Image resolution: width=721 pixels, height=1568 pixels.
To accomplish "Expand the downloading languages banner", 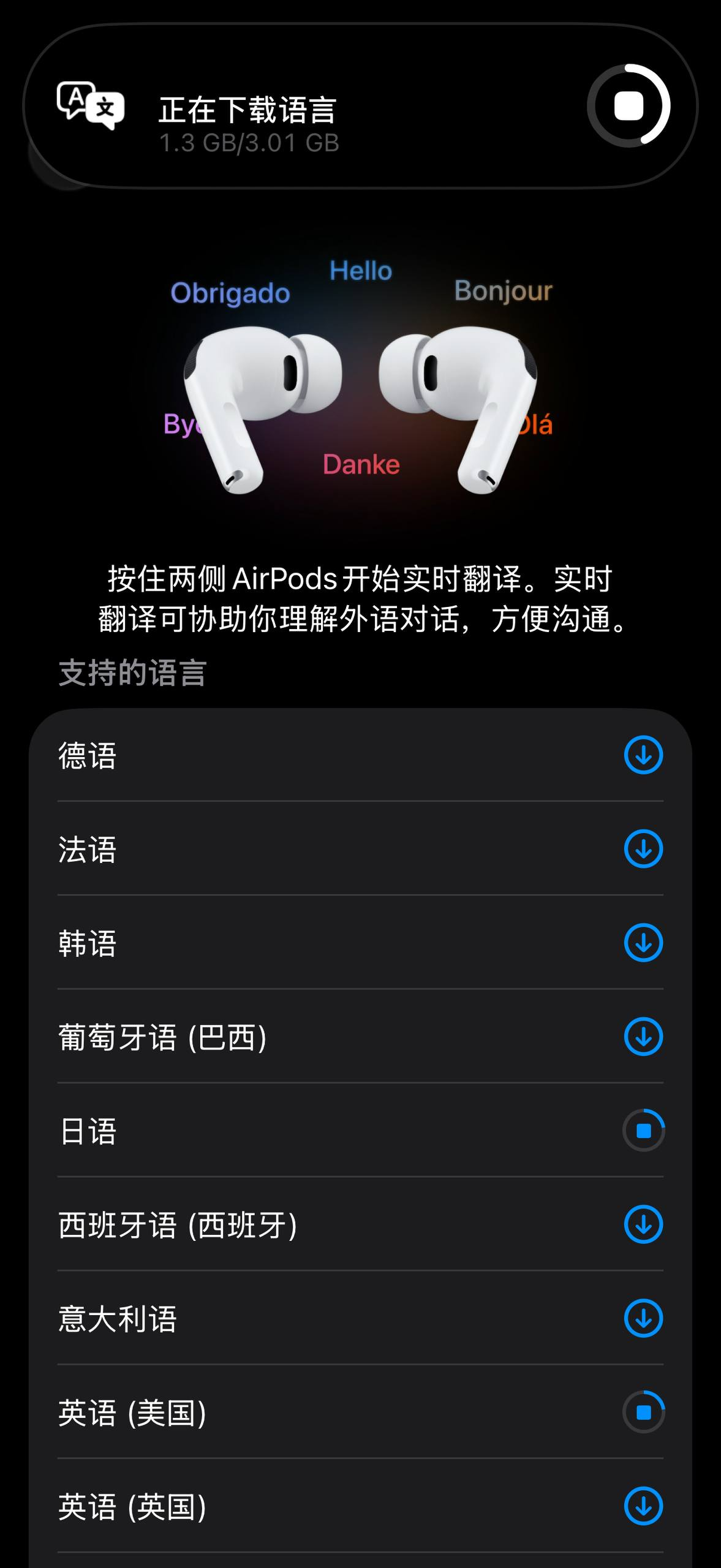I will (360, 104).
